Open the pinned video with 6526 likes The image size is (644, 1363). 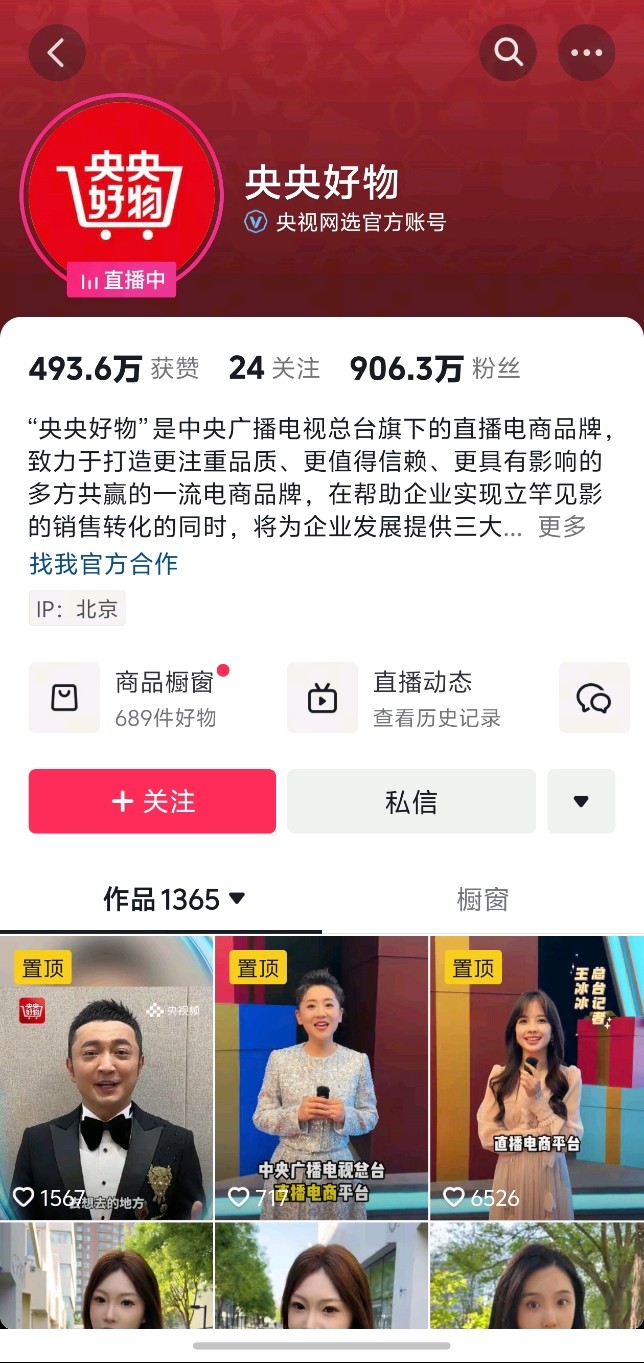536,1078
